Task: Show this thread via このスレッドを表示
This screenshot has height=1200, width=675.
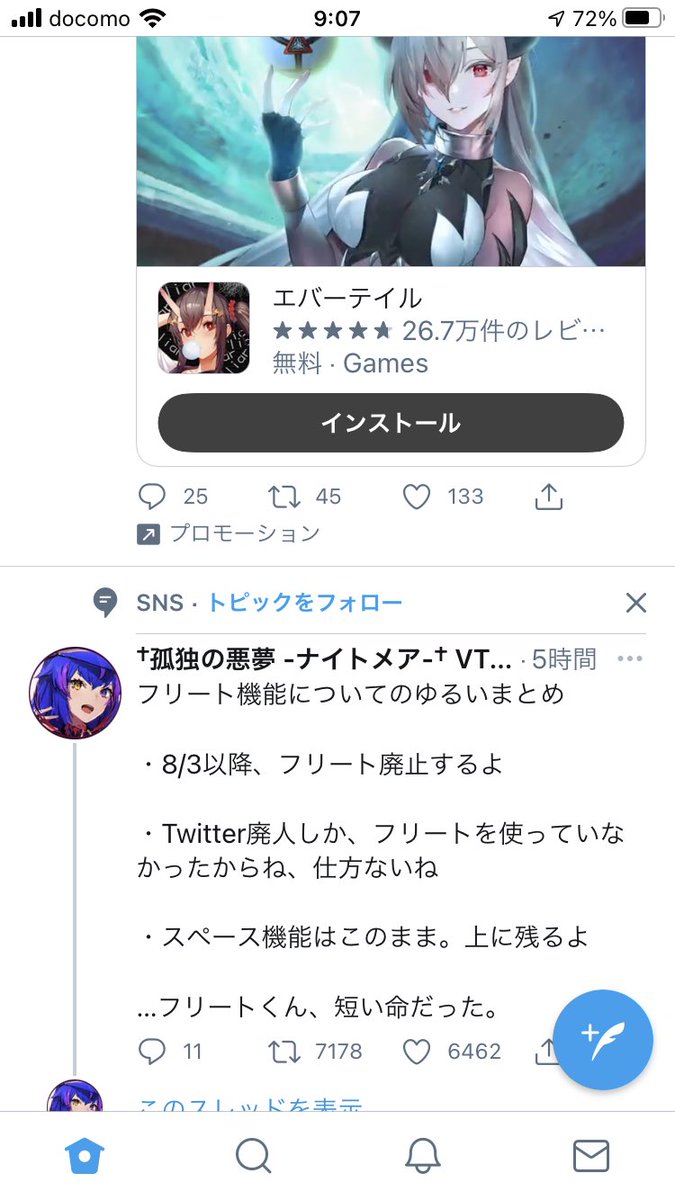Action: tap(250, 1106)
